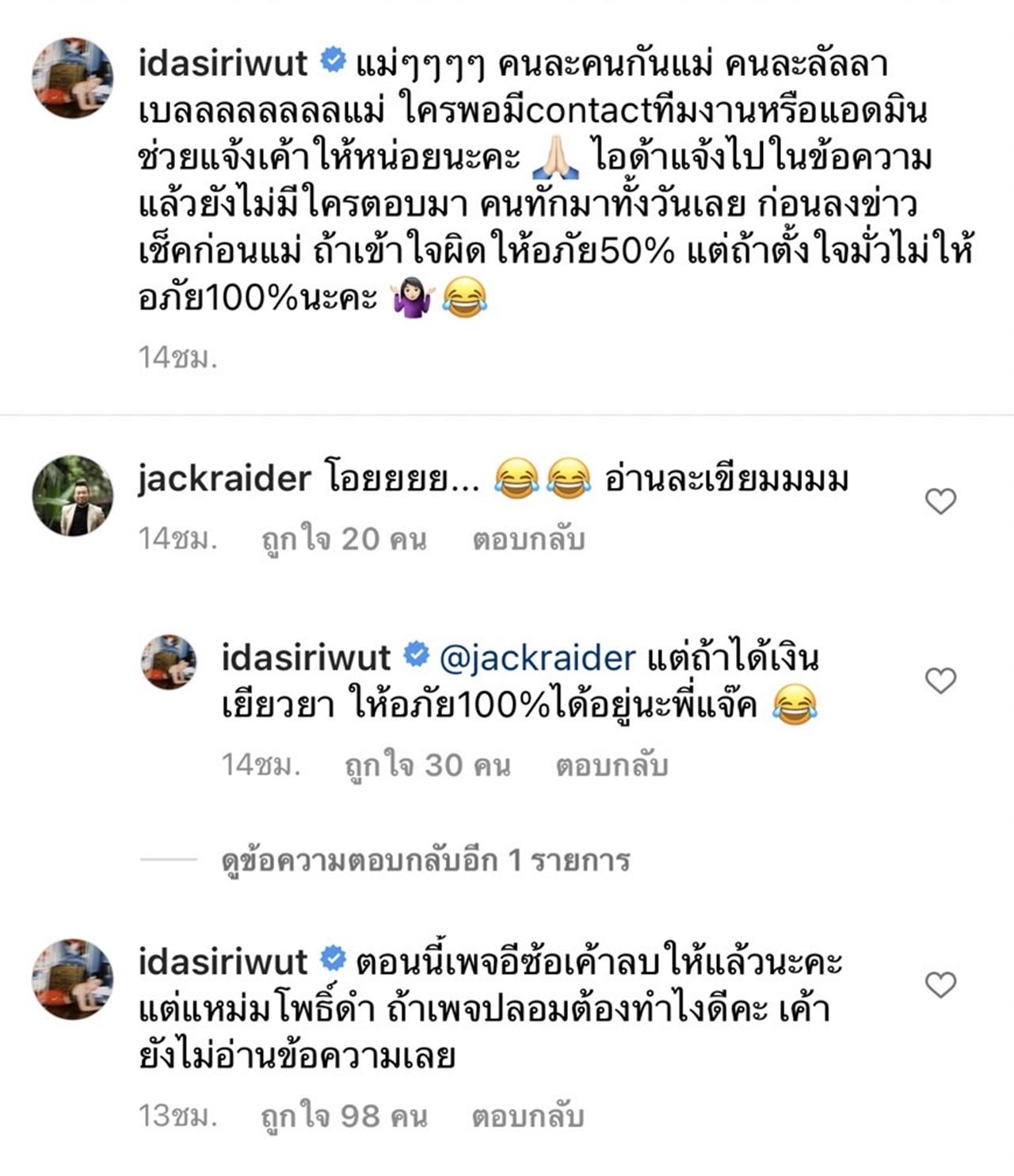The width and height of the screenshot is (1014, 1176).
Task: Reply to jackraider's comment
Action: pyautogui.click(x=528, y=539)
